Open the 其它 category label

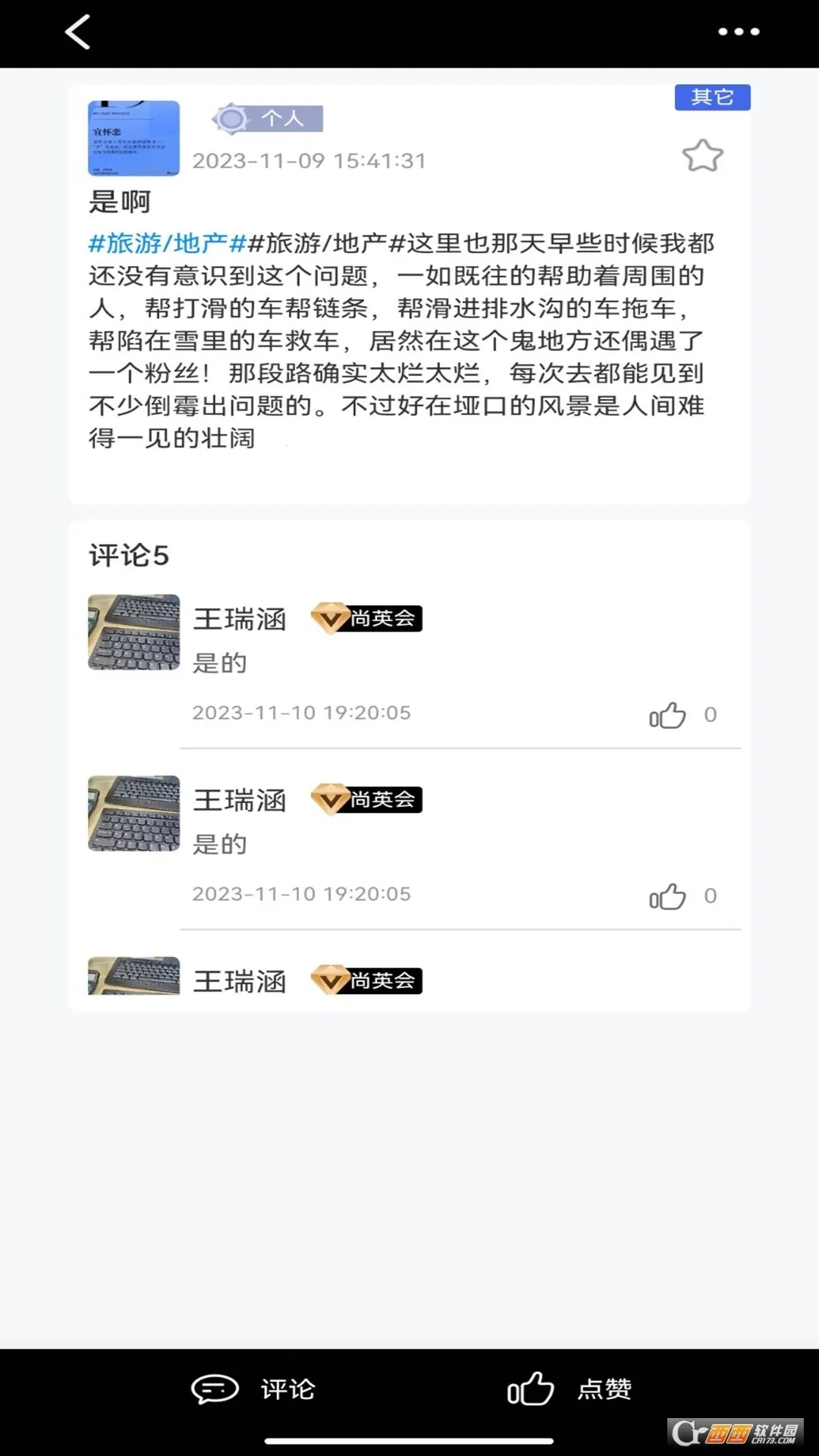coord(711,97)
